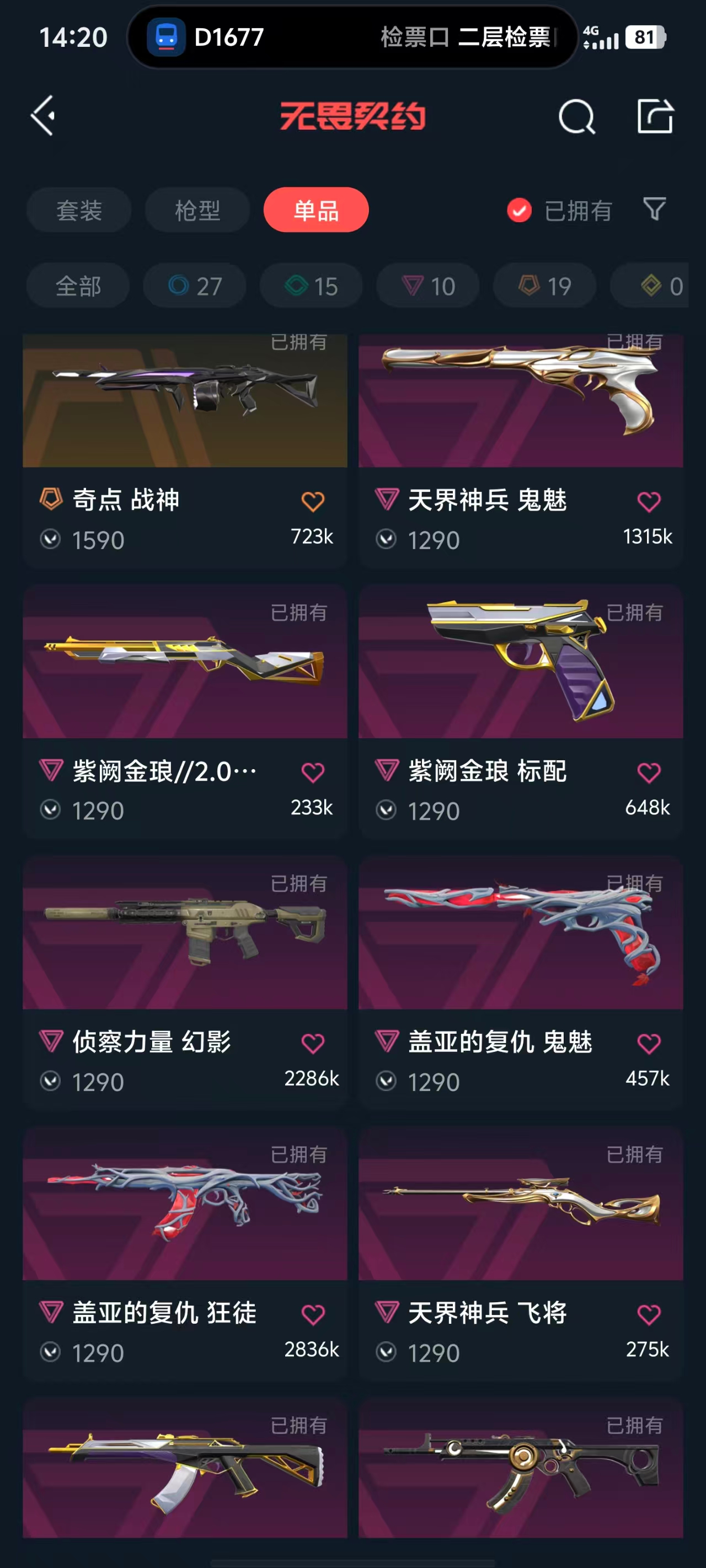Switch to the 枪型 tab
706x1568 pixels.
point(197,210)
